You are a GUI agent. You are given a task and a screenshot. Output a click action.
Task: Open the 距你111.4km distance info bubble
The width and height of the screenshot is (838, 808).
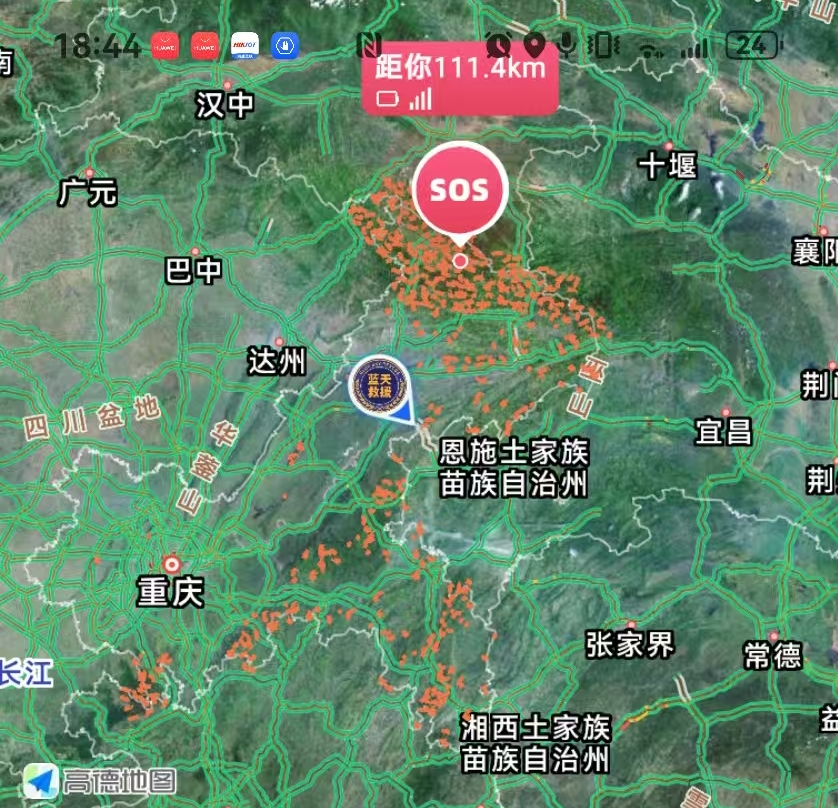point(460,80)
